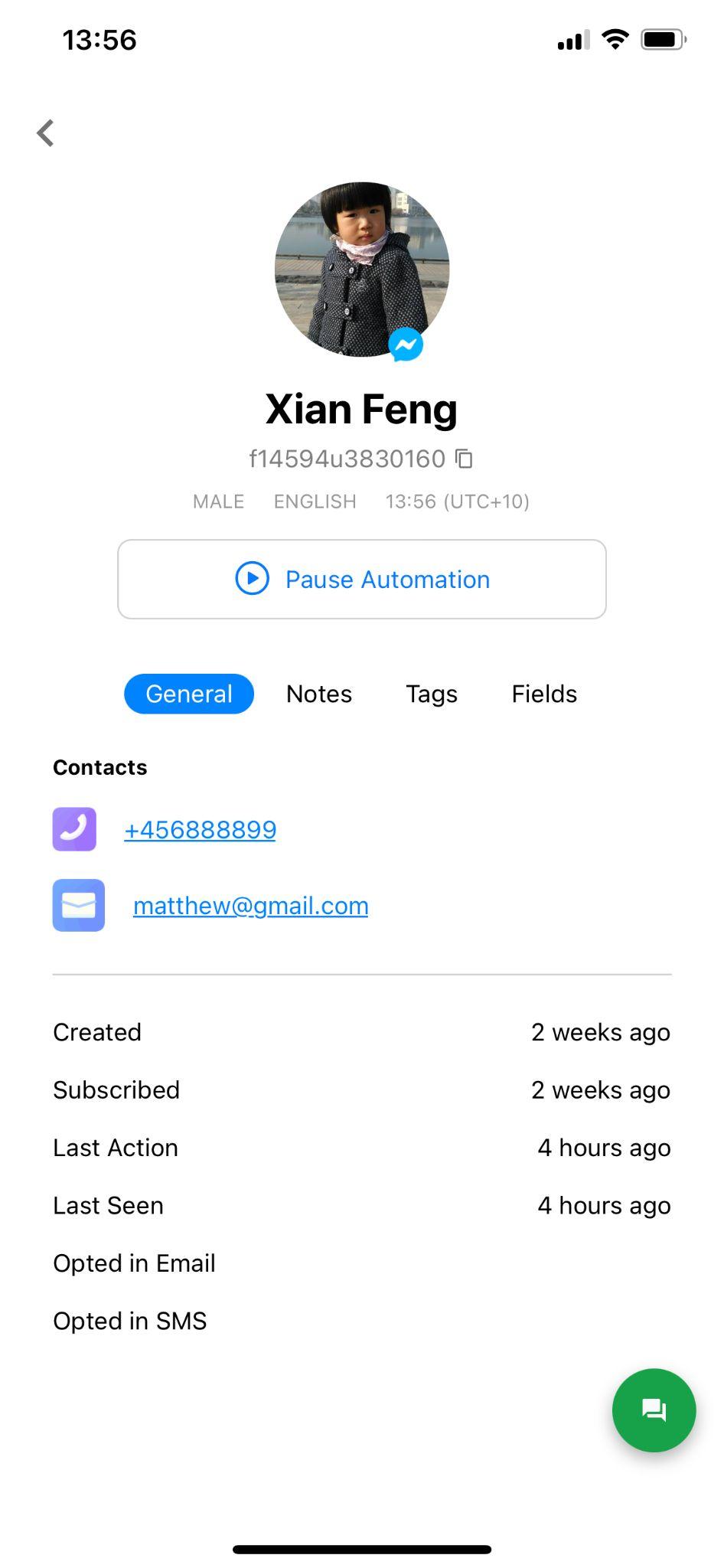Email matthew@gmail.com
The image size is (724, 1568).
click(x=251, y=906)
